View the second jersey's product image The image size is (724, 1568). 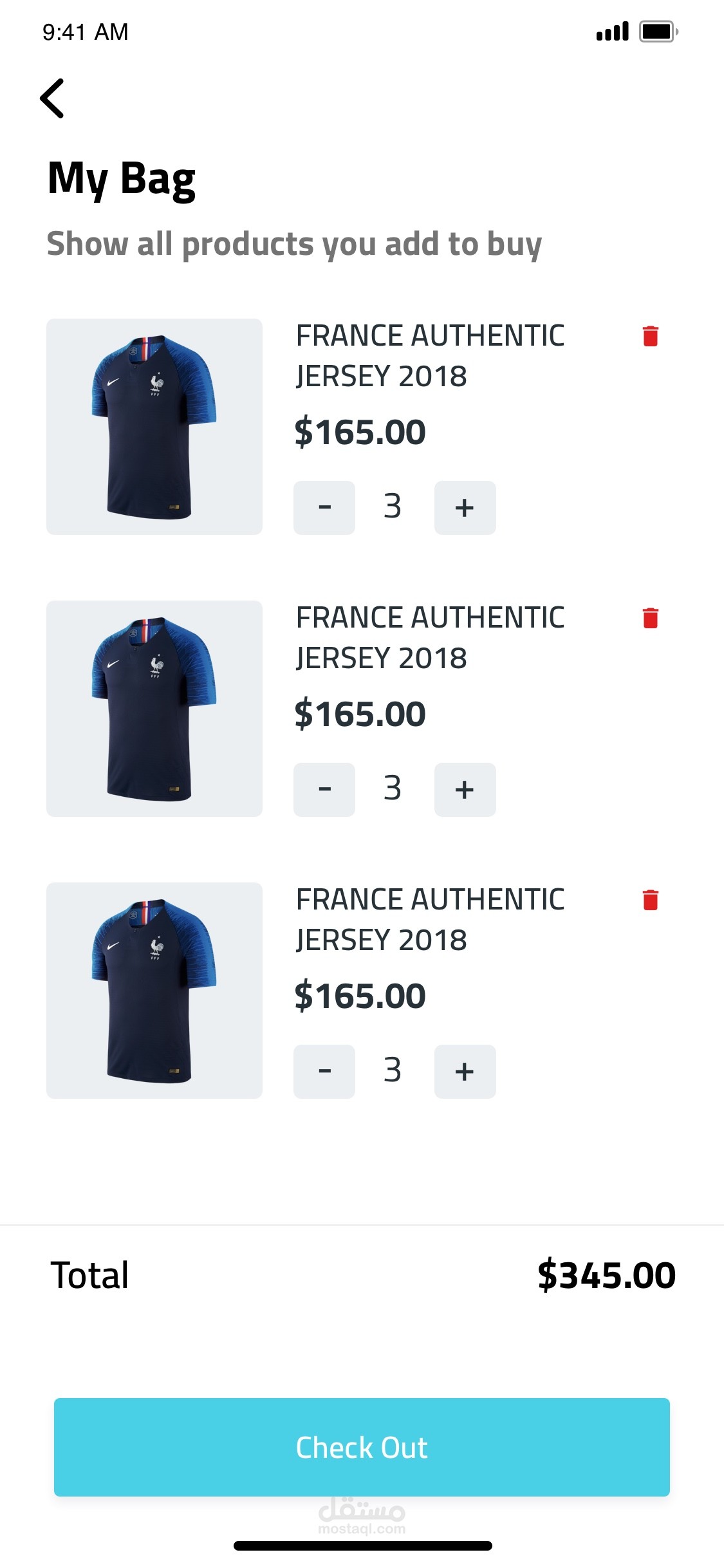[154, 708]
